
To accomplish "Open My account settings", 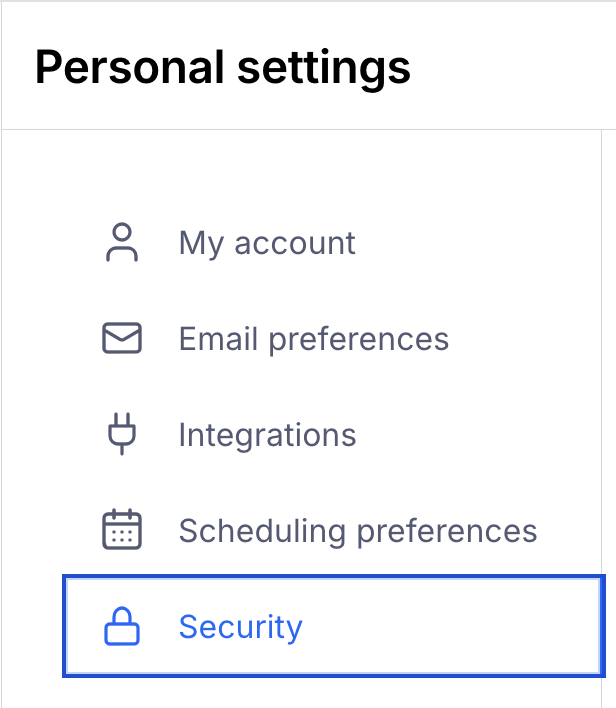I will tap(266, 243).
